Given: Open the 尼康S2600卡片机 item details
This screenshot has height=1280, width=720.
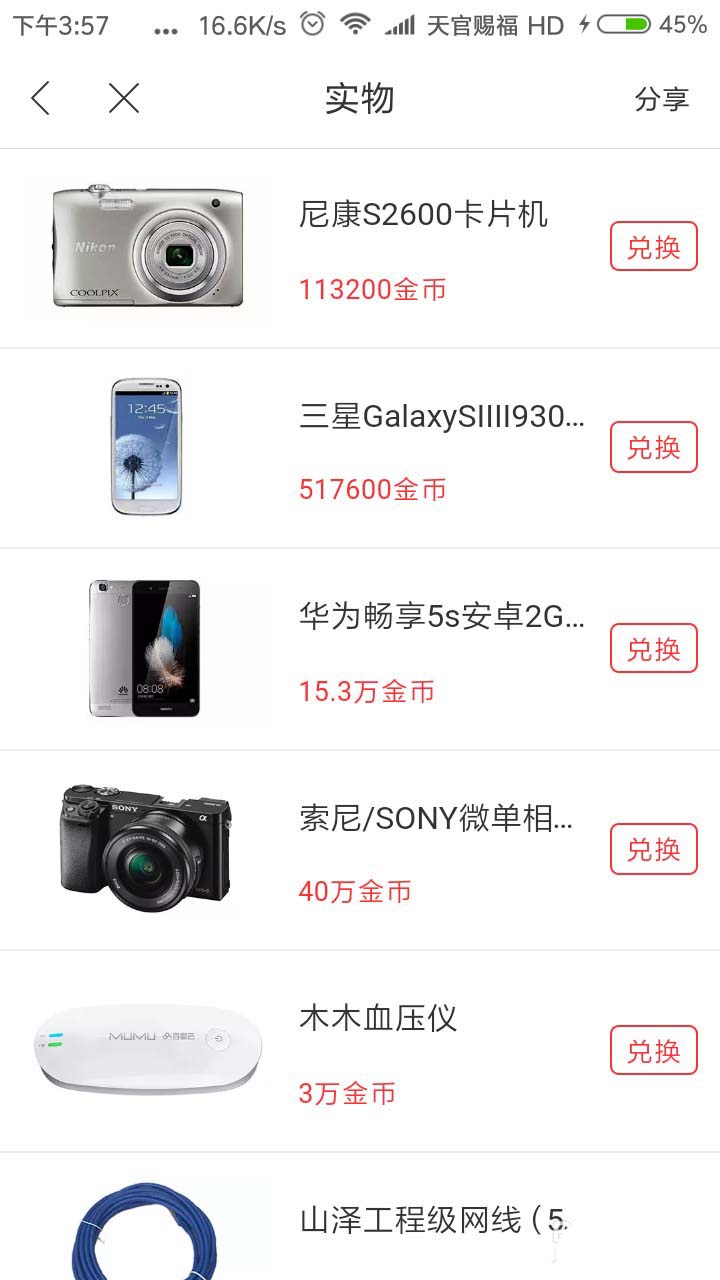Looking at the screenshot, I should tap(423, 215).
